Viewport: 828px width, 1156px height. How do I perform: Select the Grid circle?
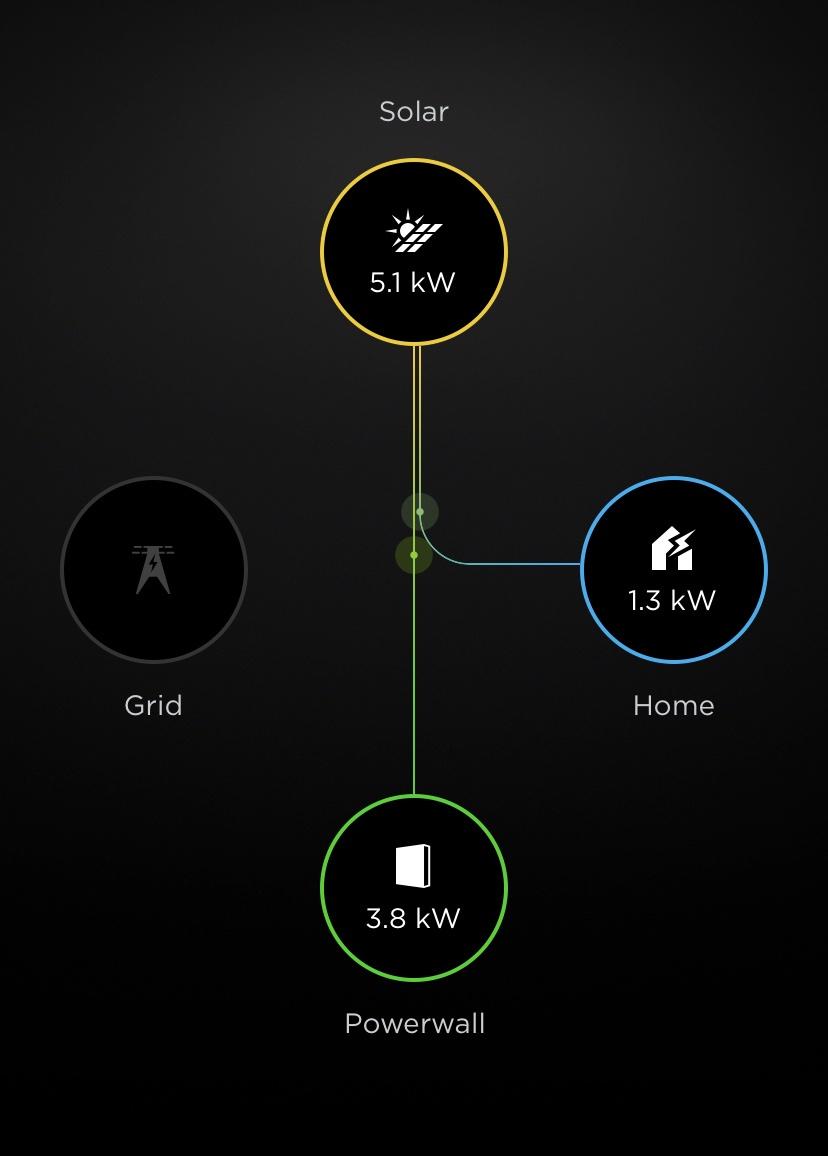pos(153,570)
